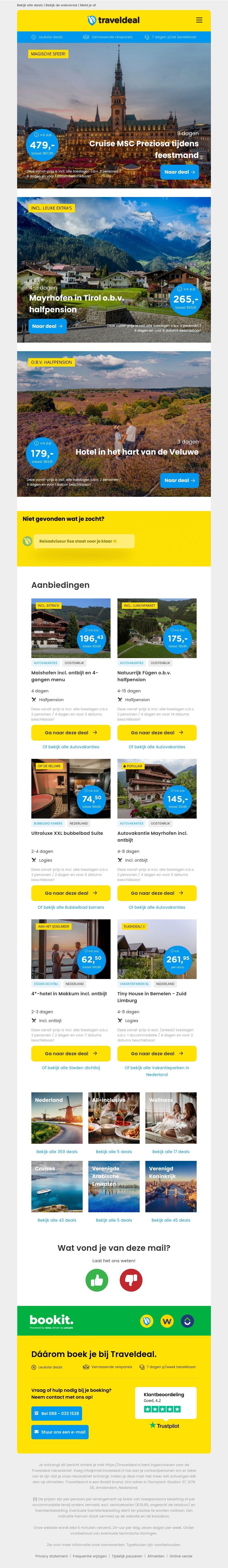Open the deal for Natuurrijk Fügen halfpension
Image resolution: width=228 pixels, height=1568 pixels.
pyautogui.click(x=157, y=733)
